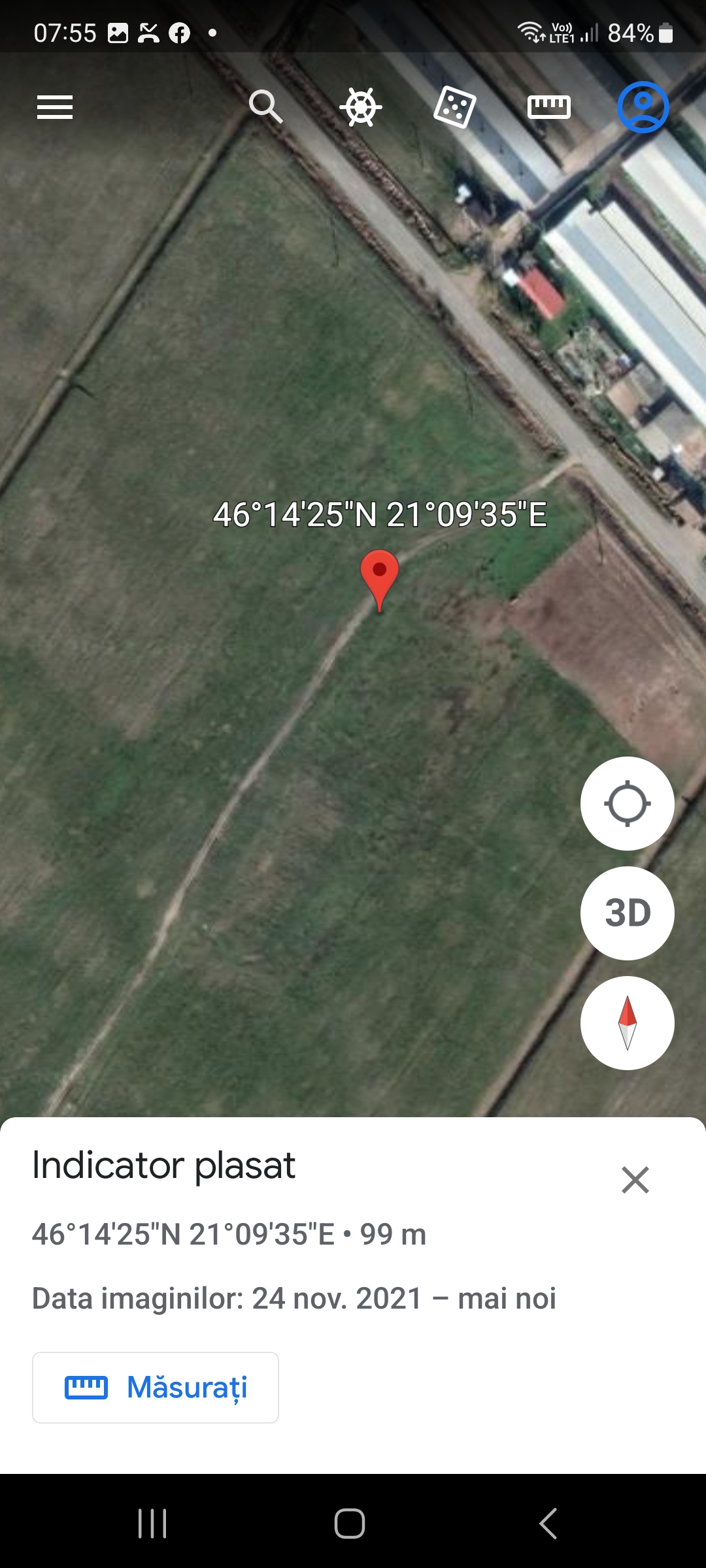This screenshot has width=706, height=1568.
Task: Switch to 3D view
Action: coord(628,913)
